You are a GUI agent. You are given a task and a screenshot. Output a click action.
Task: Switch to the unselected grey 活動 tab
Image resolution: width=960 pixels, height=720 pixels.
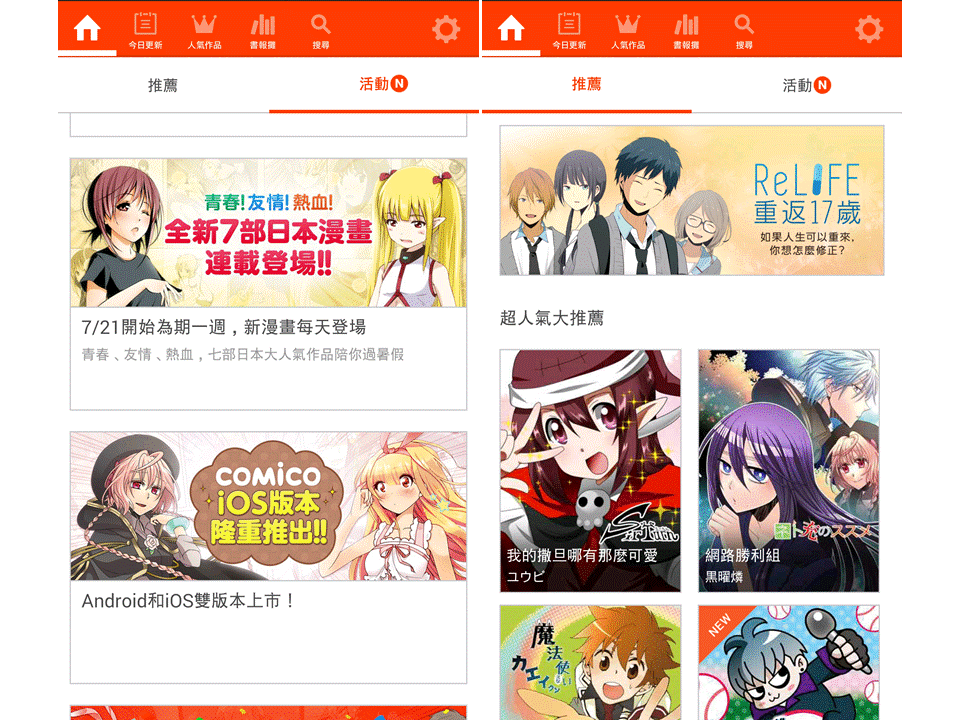[806, 85]
